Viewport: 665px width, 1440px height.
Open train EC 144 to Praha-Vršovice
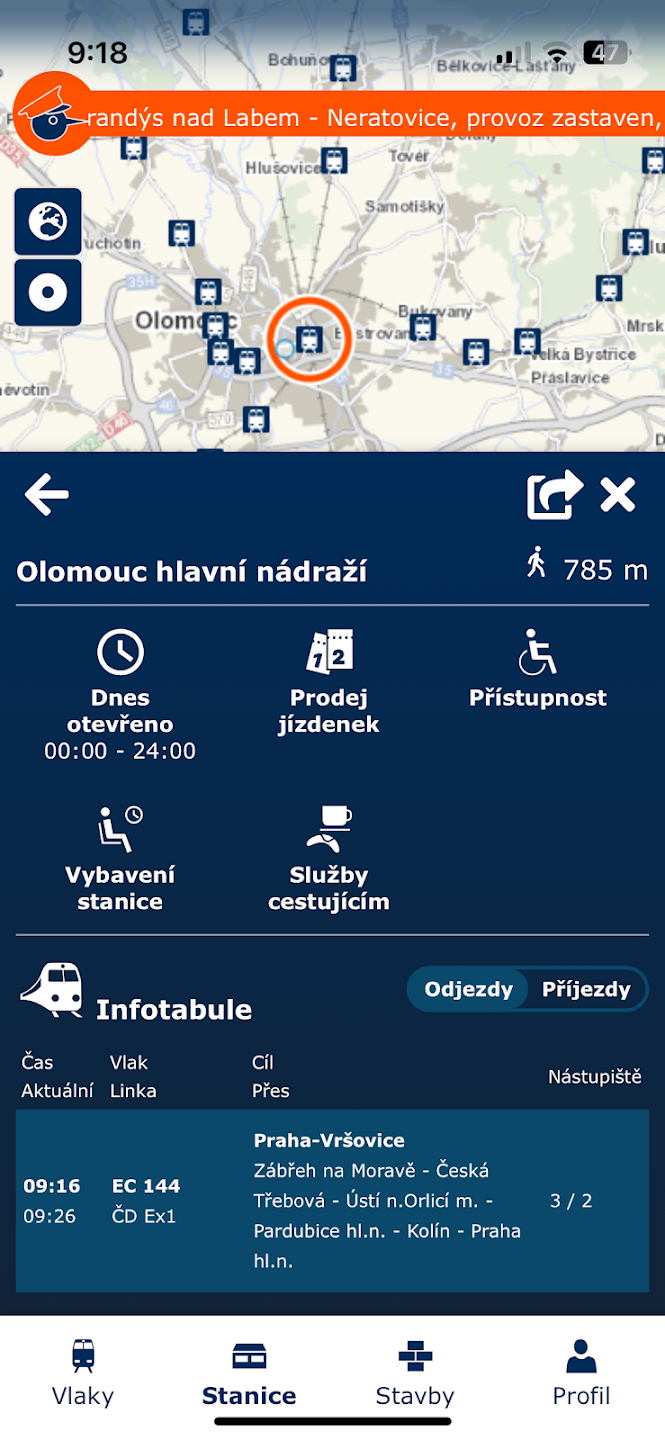point(332,1200)
